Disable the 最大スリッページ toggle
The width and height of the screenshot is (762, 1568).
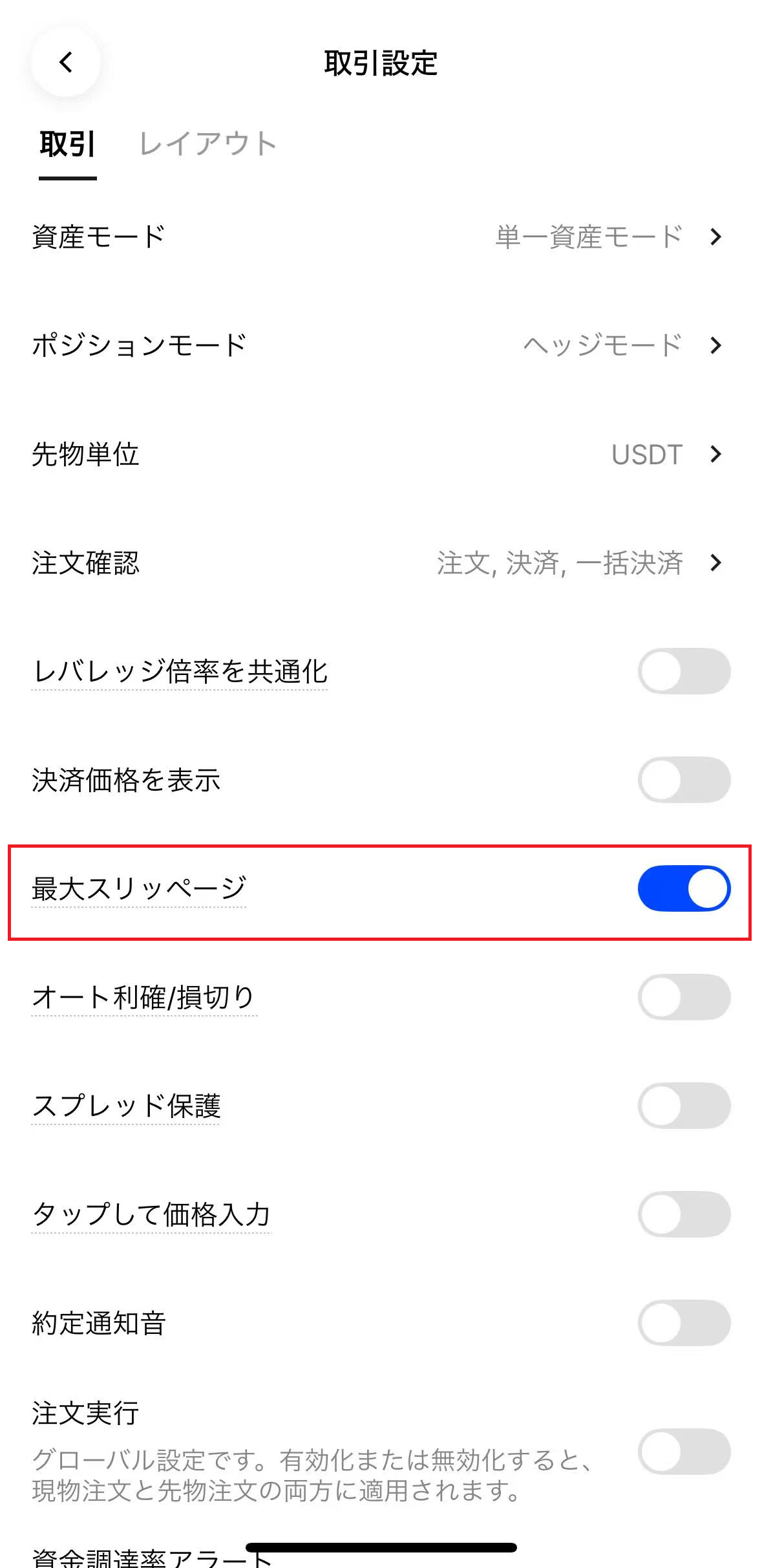684,888
